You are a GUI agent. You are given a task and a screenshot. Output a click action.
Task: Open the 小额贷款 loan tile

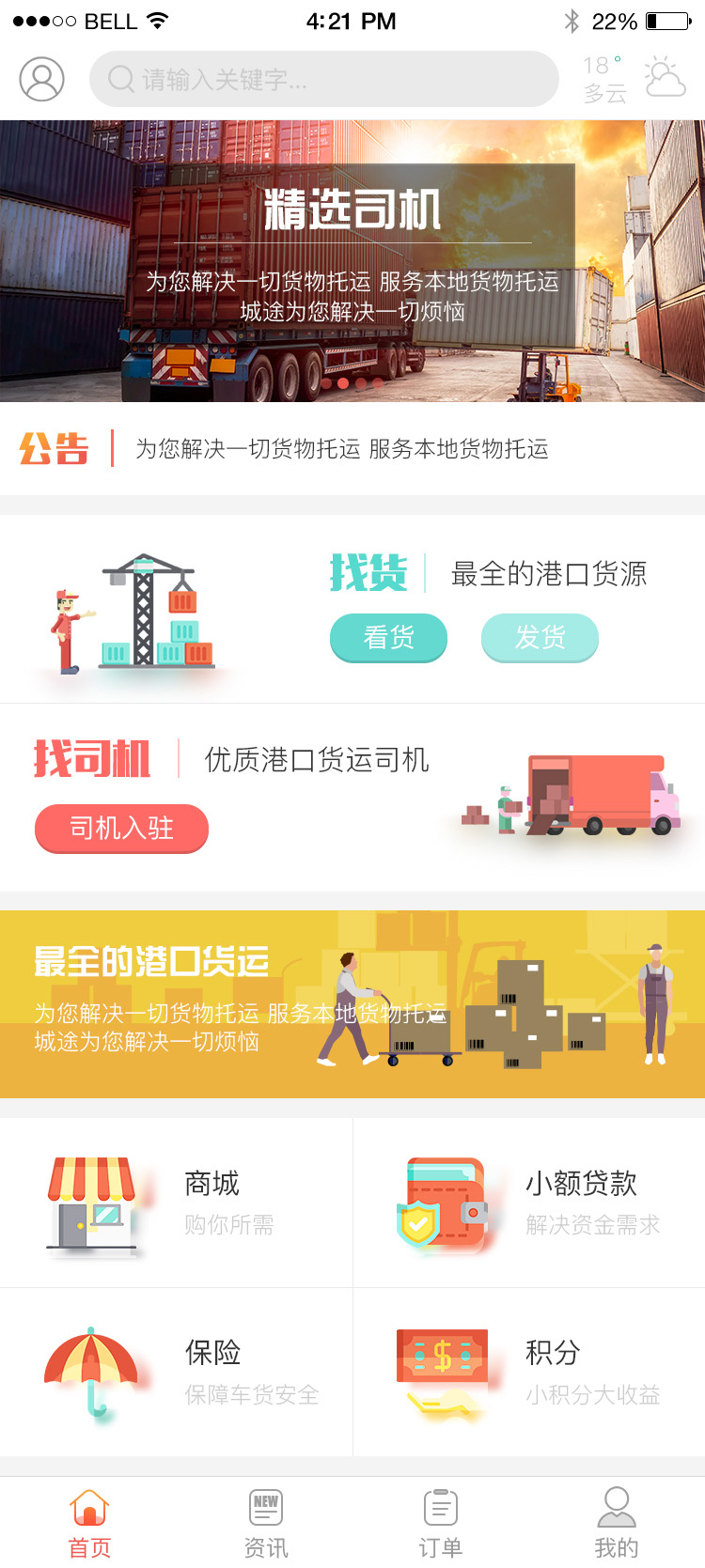(528, 1203)
